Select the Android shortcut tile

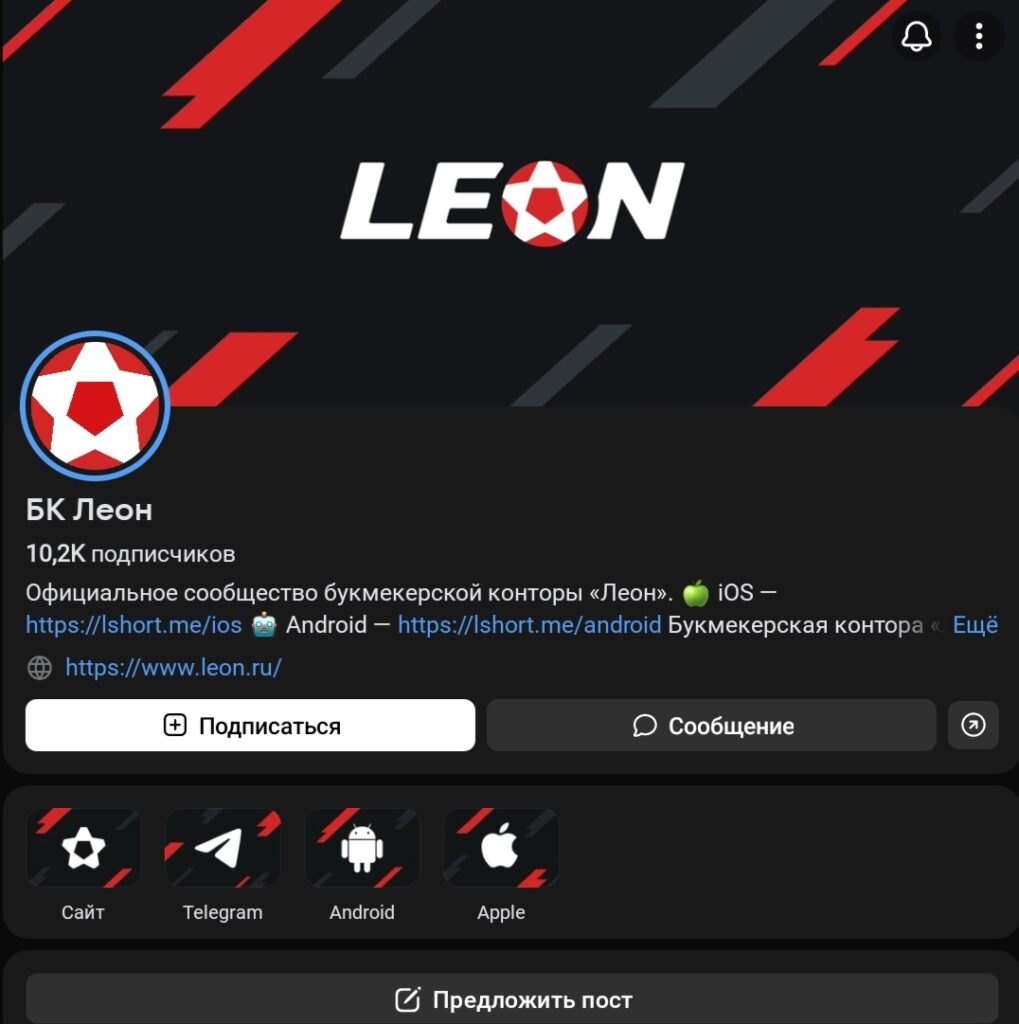(x=362, y=849)
